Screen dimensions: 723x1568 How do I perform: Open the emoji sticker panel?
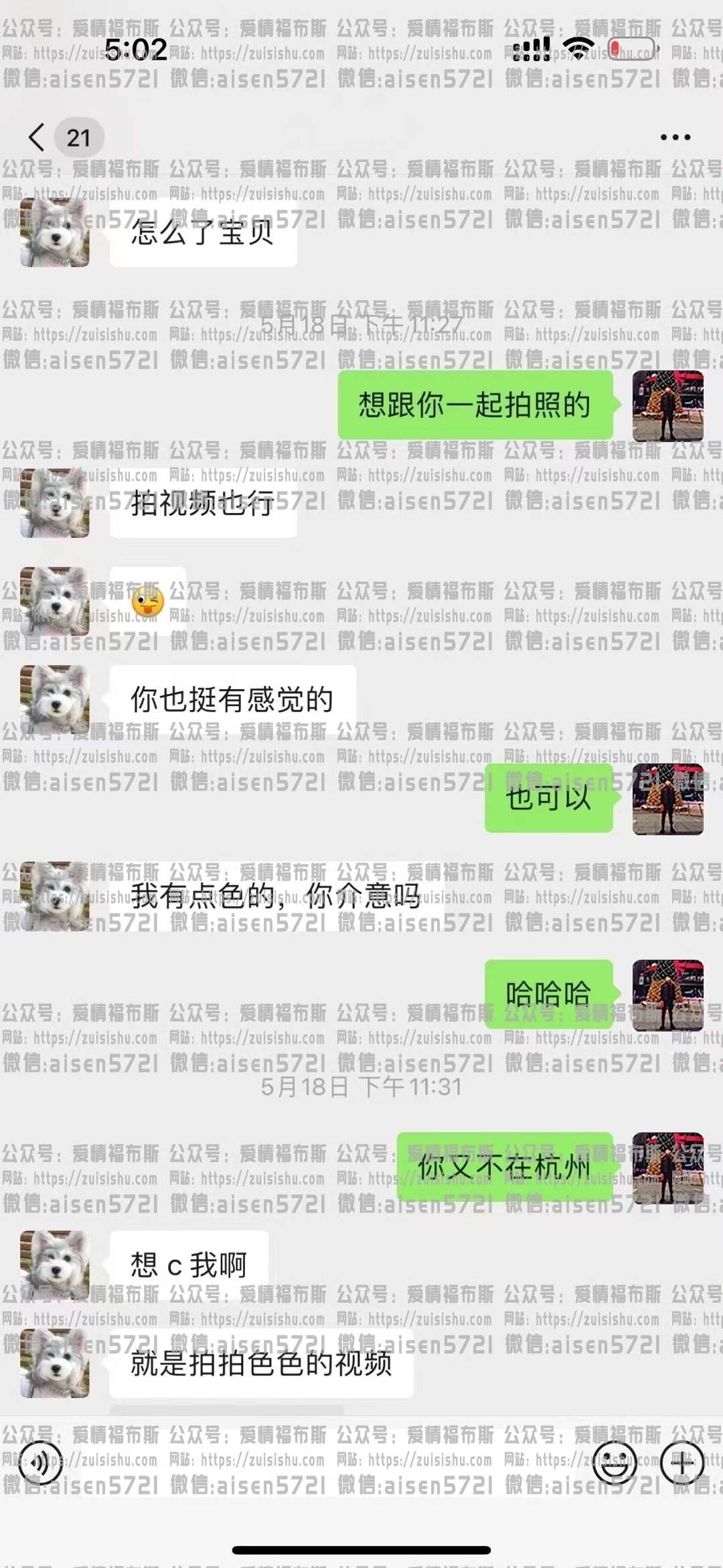tap(615, 1464)
